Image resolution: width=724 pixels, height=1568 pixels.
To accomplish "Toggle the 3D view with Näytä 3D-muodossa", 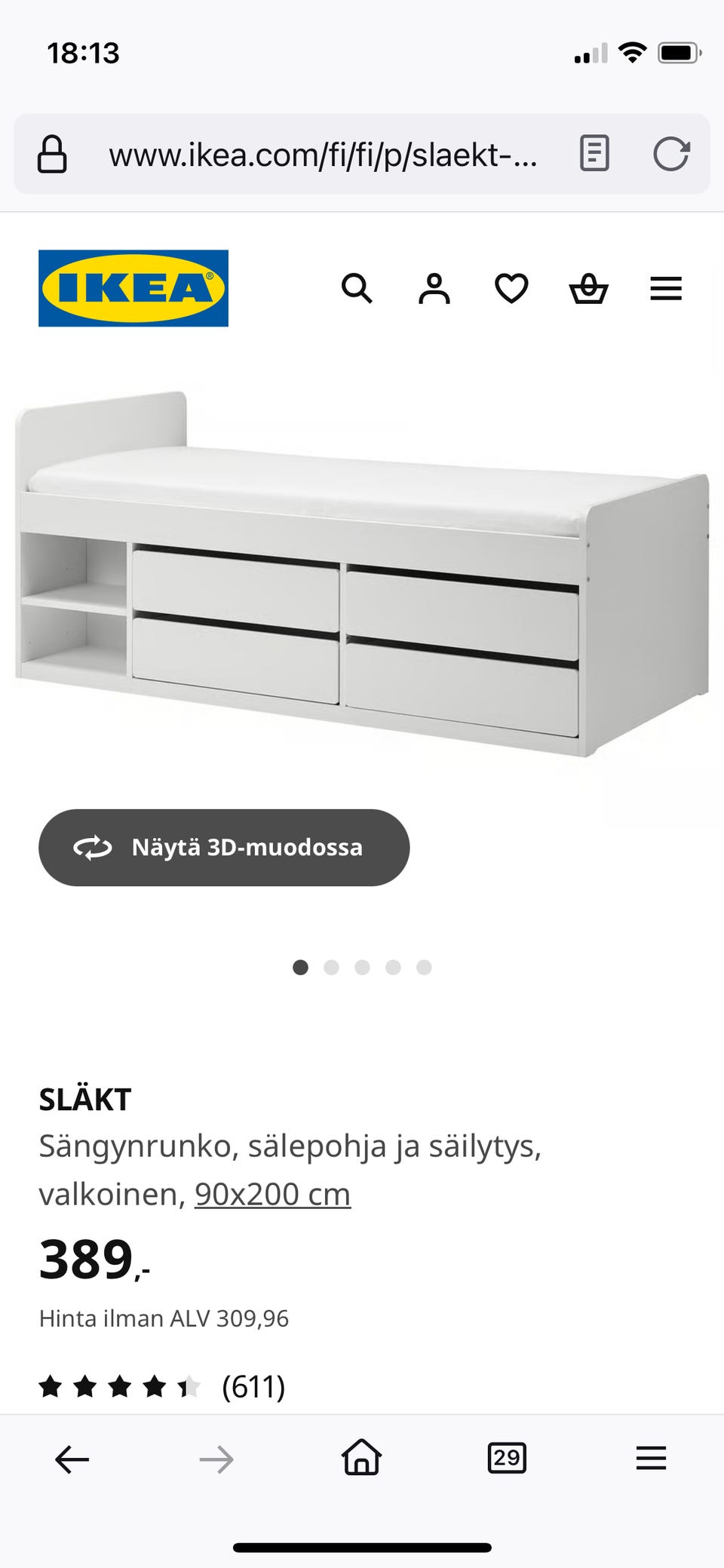I will tap(224, 847).
